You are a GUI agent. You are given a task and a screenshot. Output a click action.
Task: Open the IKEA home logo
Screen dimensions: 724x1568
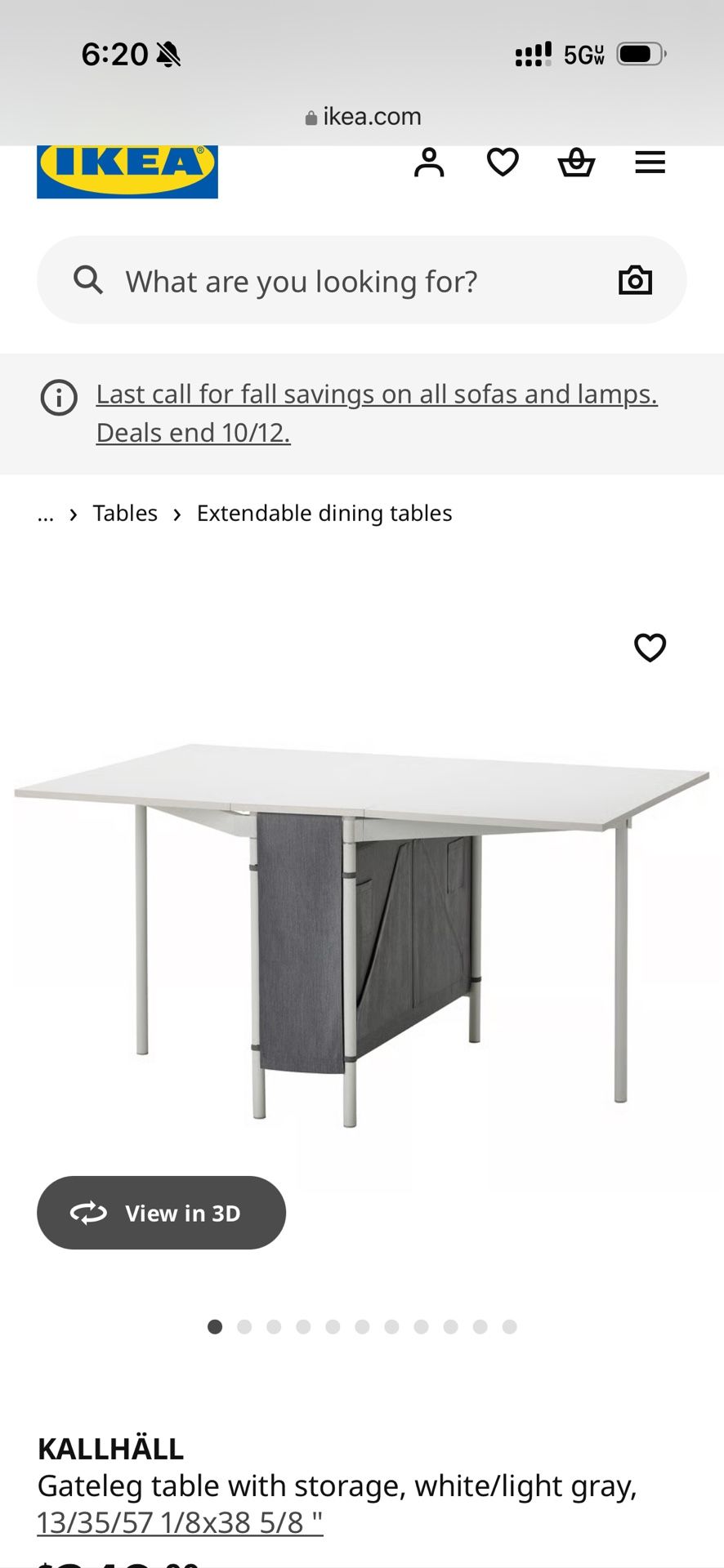127,170
